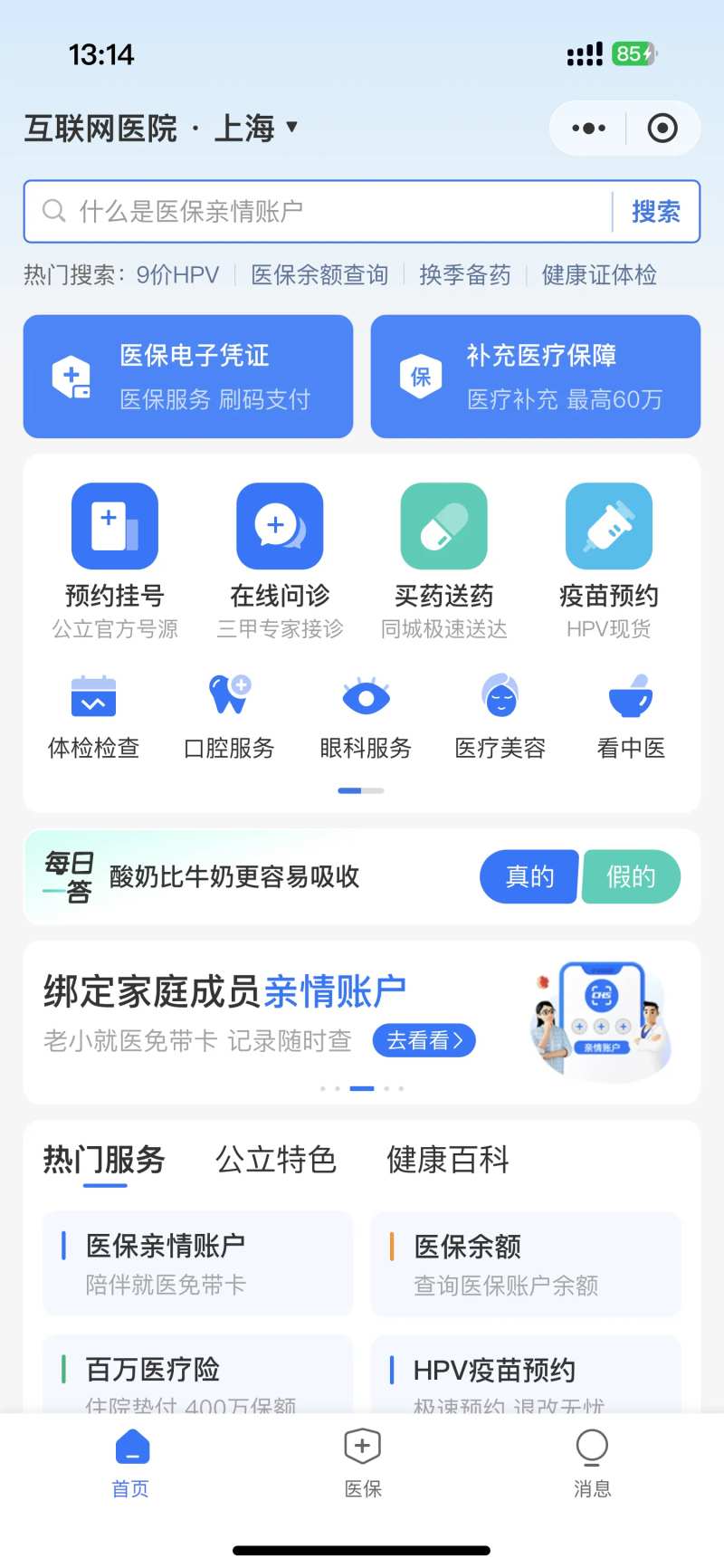This screenshot has width=724, height=1568.
Task: Search the hot keyword 医保余额查询
Action: 319,275
